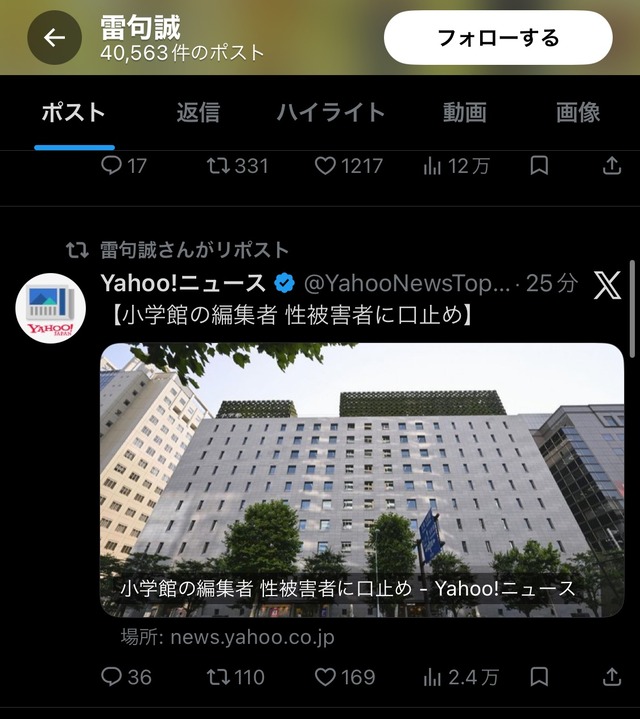This screenshot has height=719, width=640.
Task: Share the Yahoo!ニュース post
Action: 612,677
